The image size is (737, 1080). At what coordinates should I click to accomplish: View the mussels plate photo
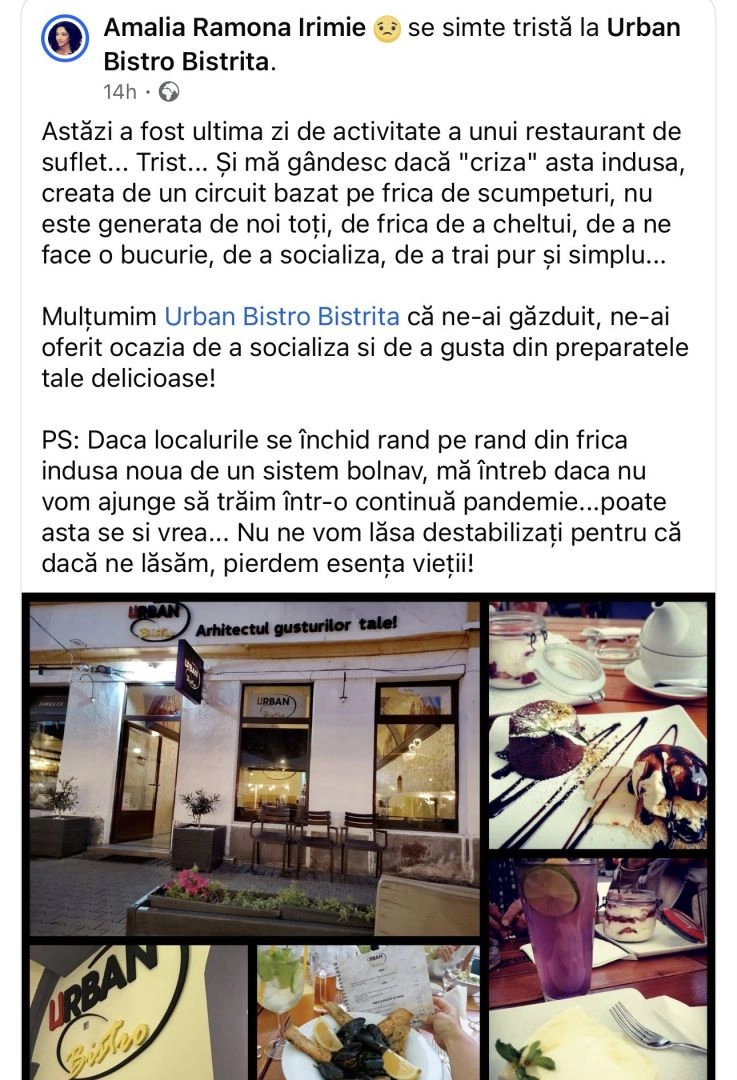(368, 1012)
